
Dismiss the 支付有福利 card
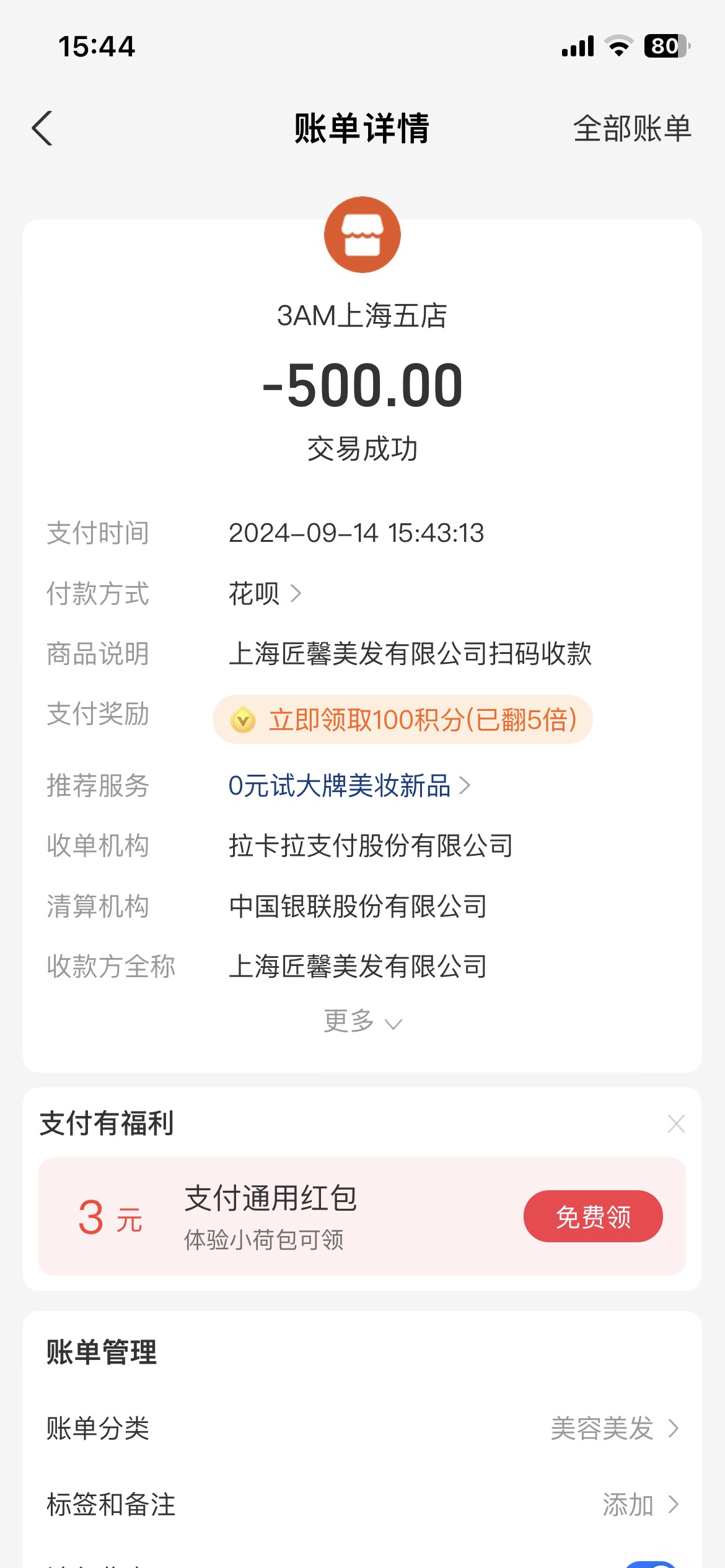[676, 1123]
